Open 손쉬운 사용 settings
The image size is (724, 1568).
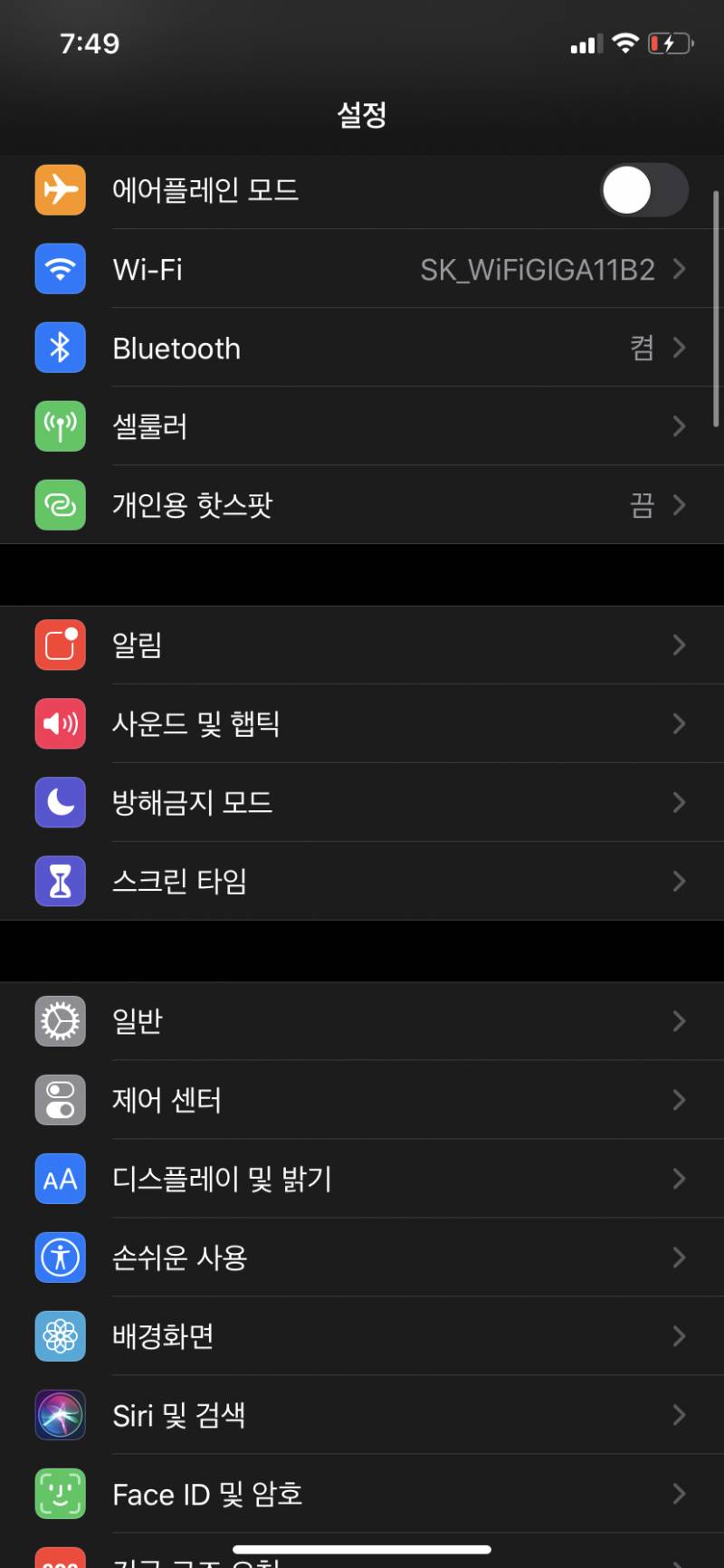pos(362,1257)
